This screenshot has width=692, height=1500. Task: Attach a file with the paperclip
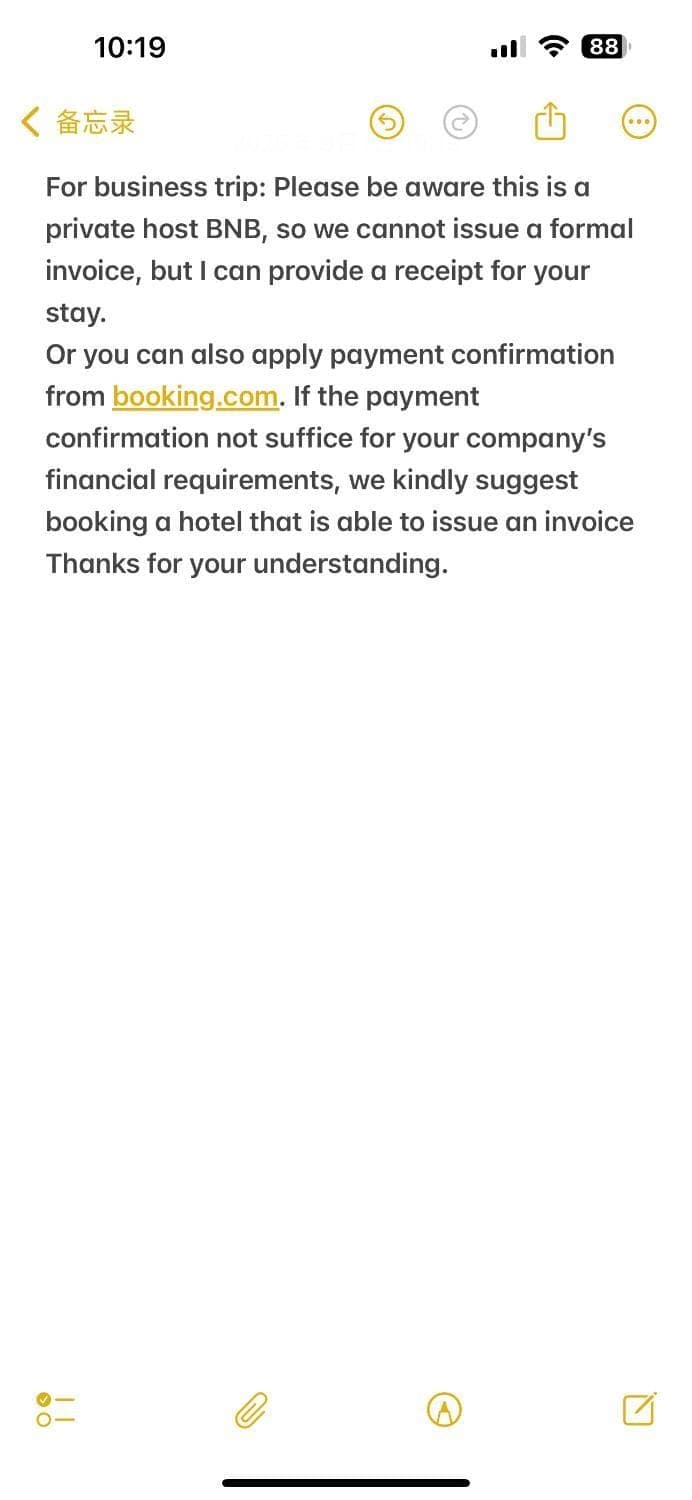point(251,1410)
